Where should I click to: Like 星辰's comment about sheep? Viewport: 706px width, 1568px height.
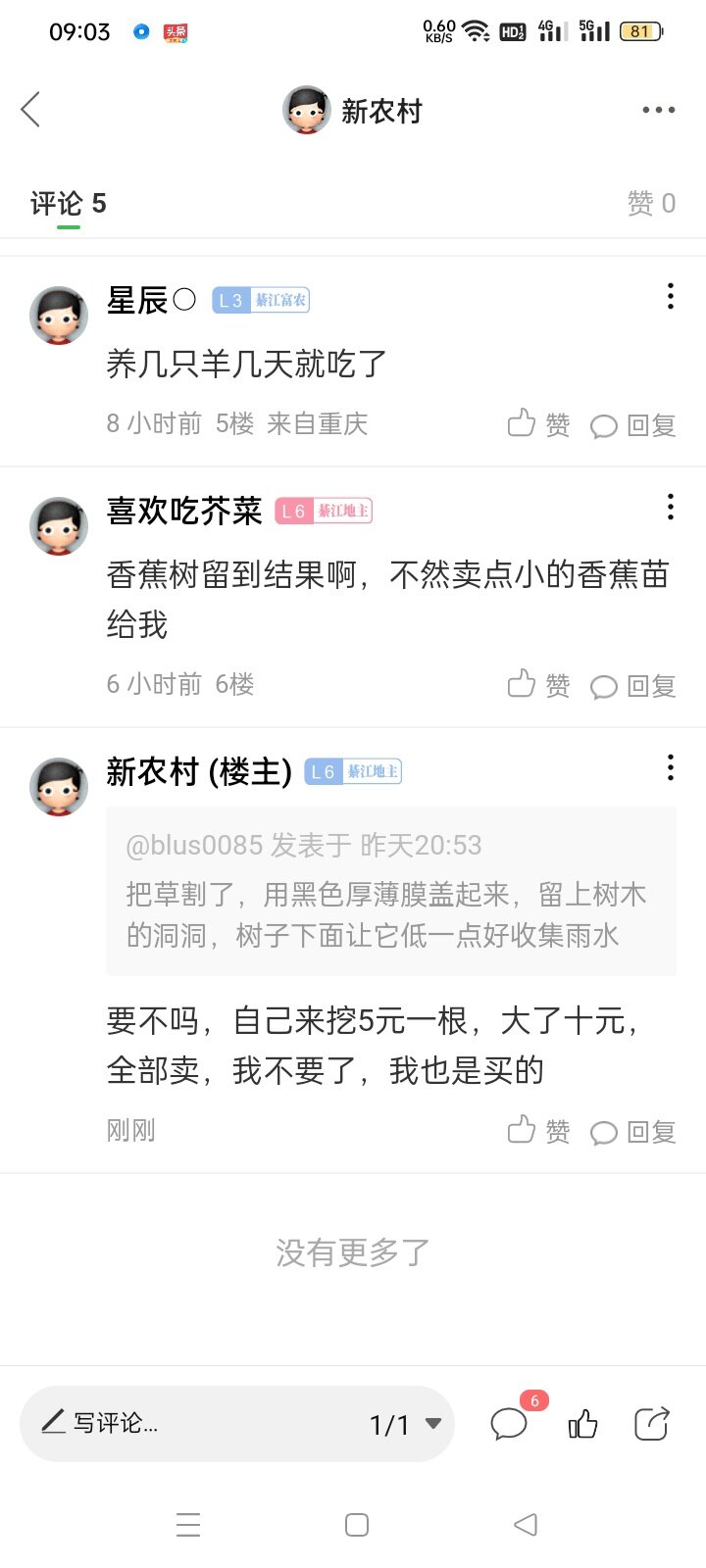(x=538, y=424)
